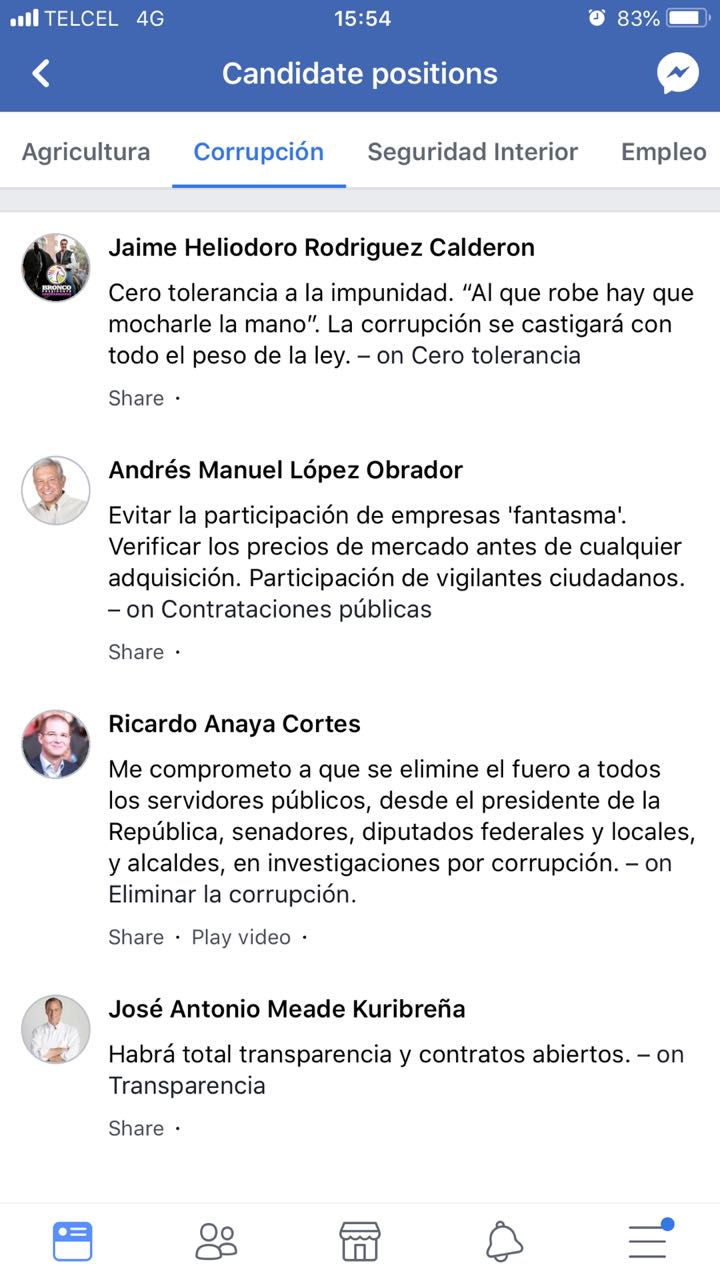Tap Ricardo Anaya Cortes's profile photo

coord(56,745)
